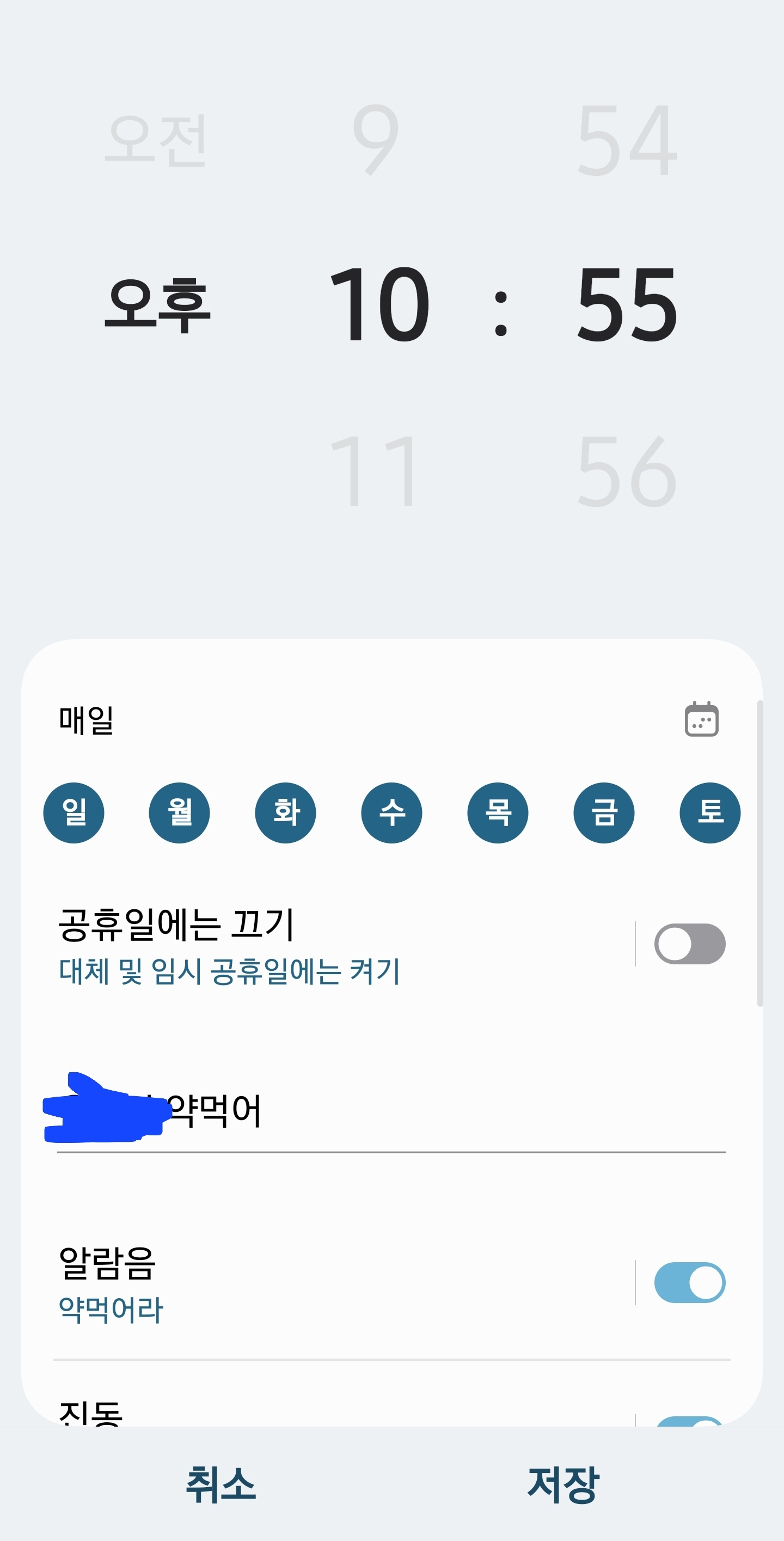Switch to 오전 in the time picker
This screenshot has height=1541, width=784.
click(x=156, y=140)
